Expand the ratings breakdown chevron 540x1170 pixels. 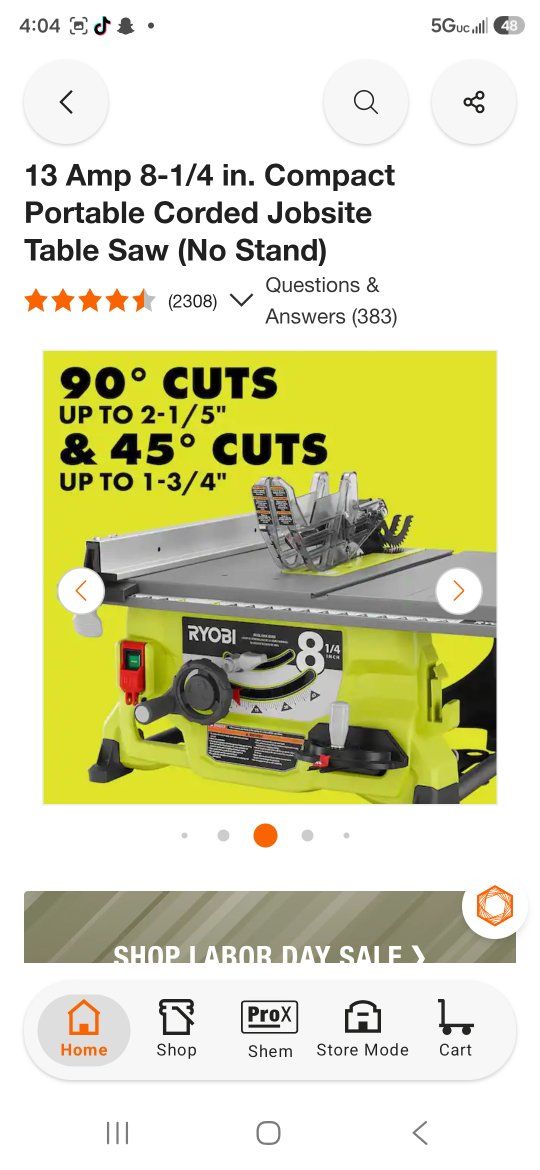pyautogui.click(x=241, y=301)
